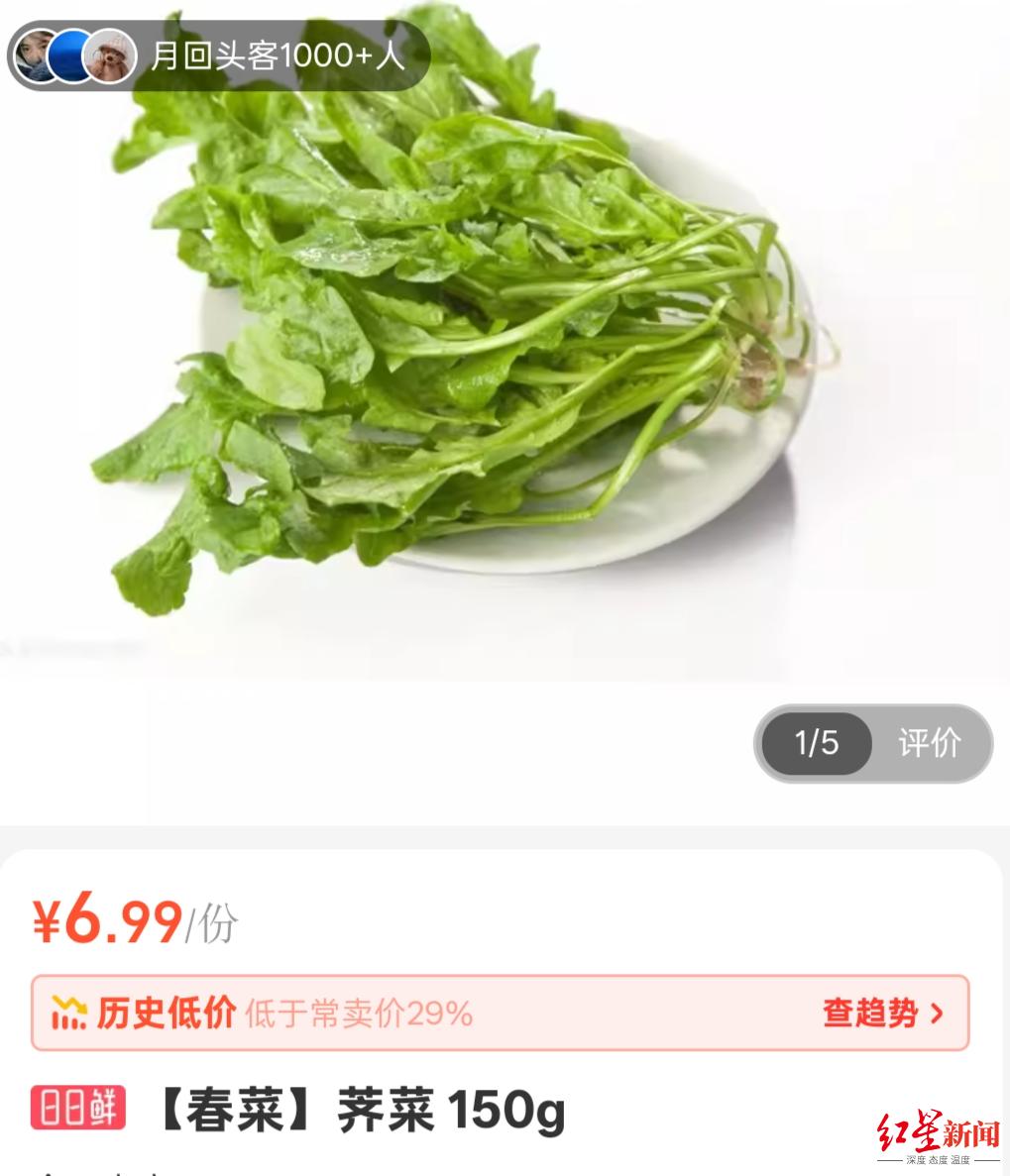Image resolution: width=1010 pixels, height=1176 pixels.
Task: Select the 1/5 image page indicator
Action: (x=817, y=743)
